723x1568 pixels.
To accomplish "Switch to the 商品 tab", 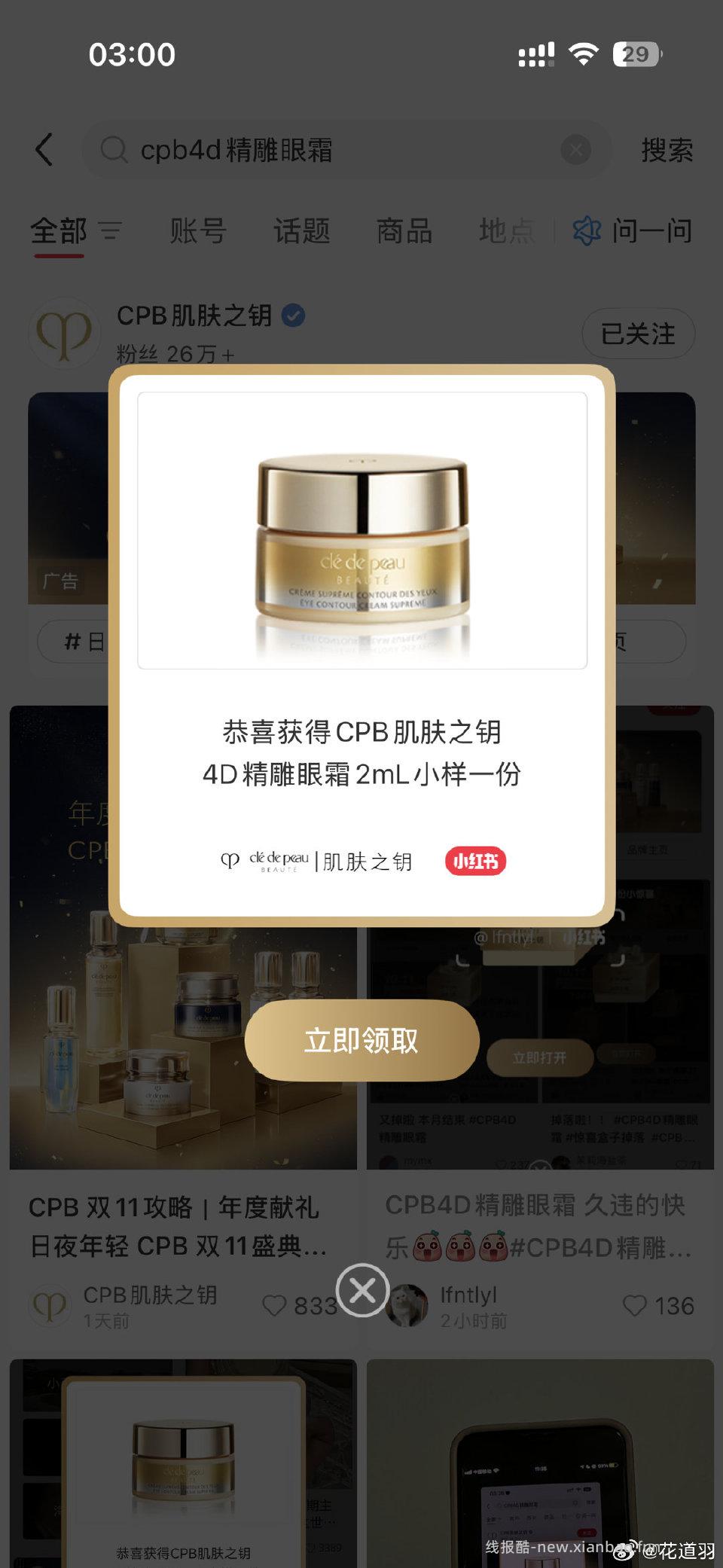I will pos(404,230).
